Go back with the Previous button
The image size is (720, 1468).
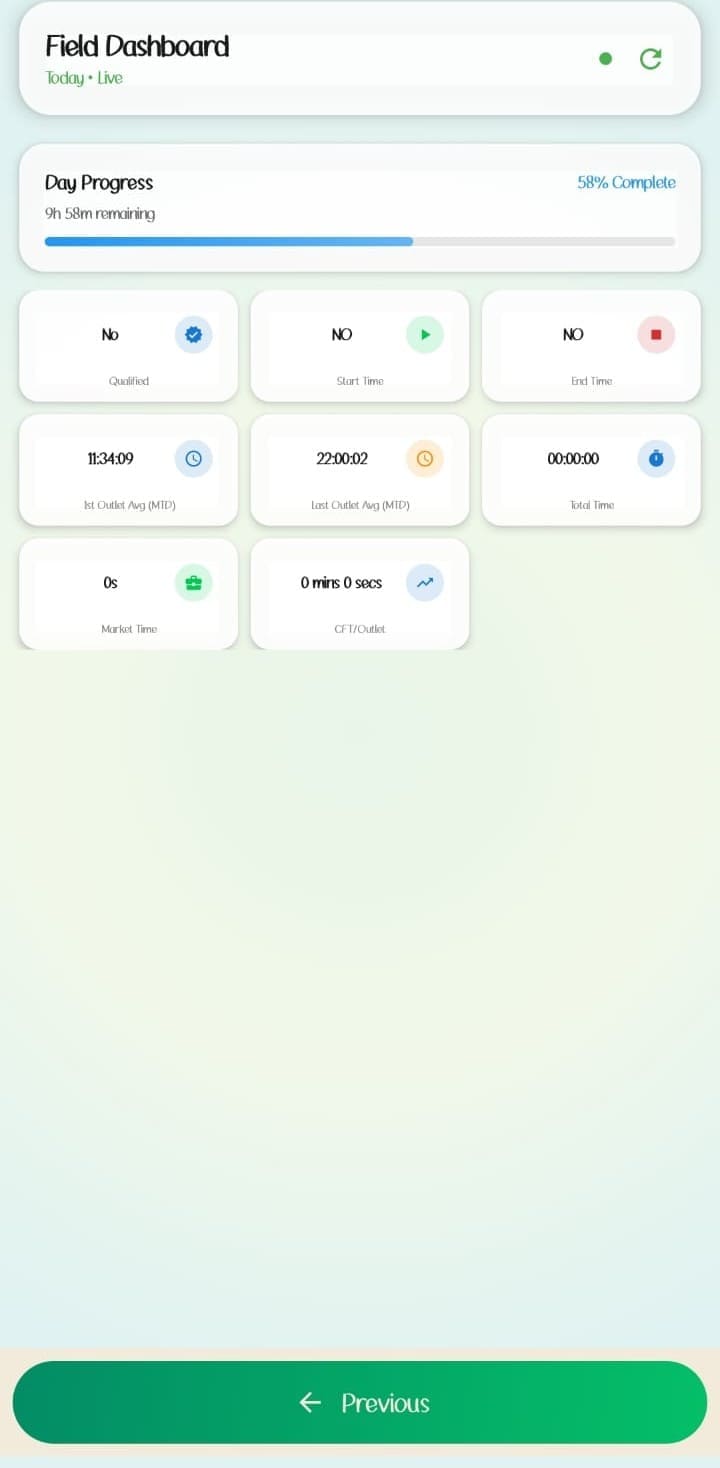coord(360,1402)
